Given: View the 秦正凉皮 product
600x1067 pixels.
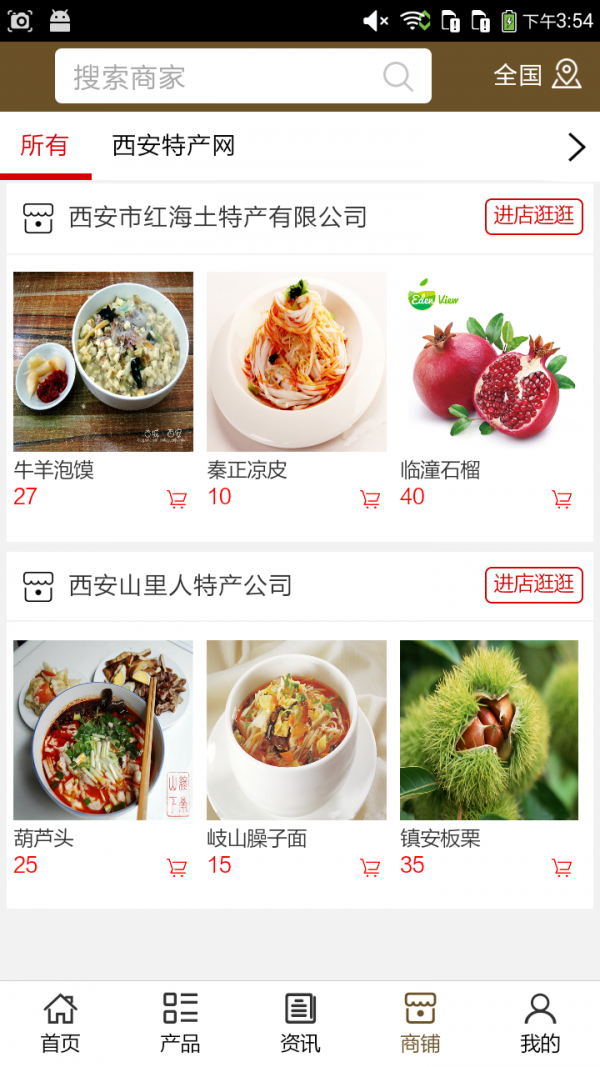Looking at the screenshot, I should point(296,361).
